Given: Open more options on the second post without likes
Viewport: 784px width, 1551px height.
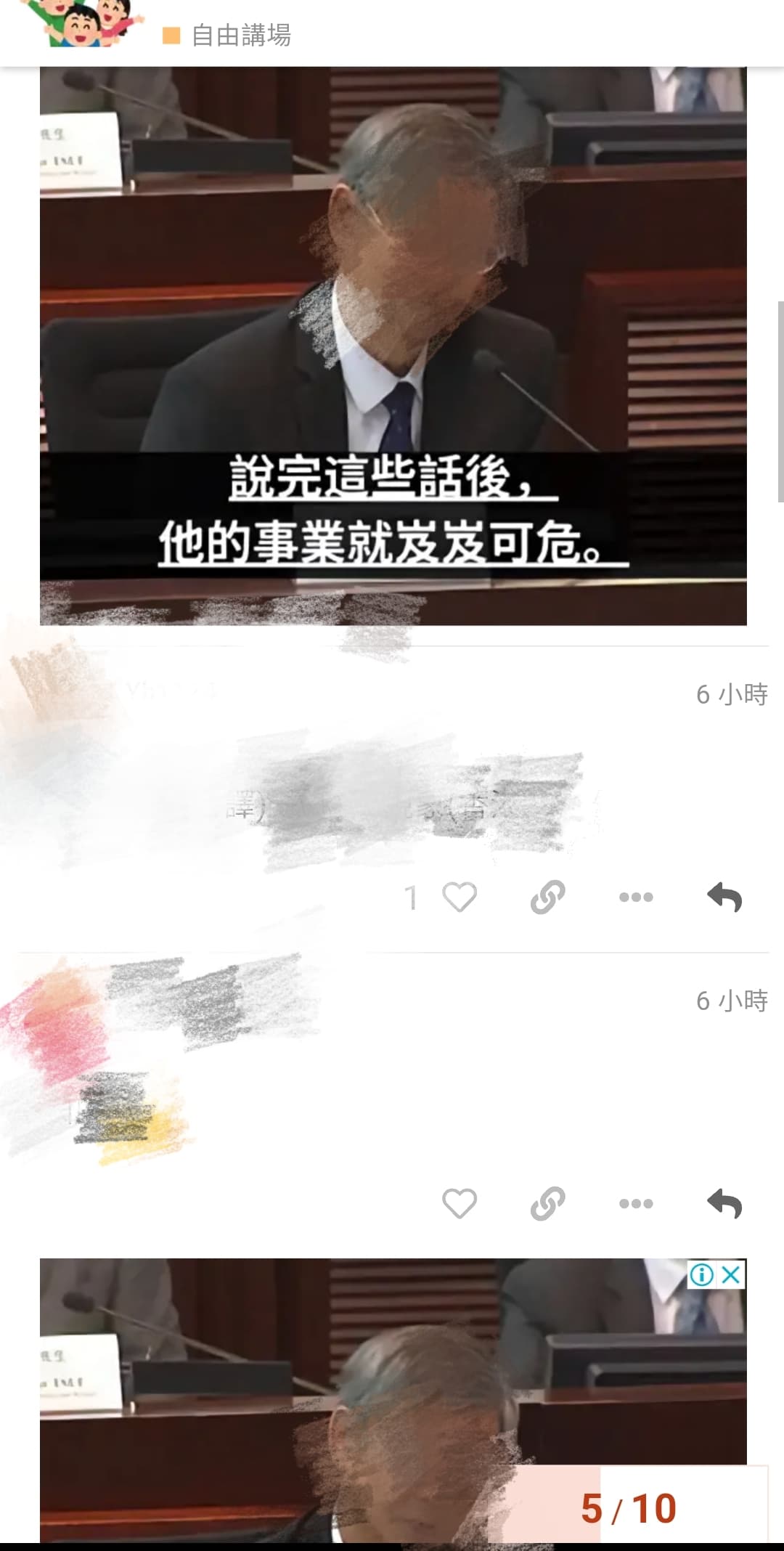Looking at the screenshot, I should tap(636, 1204).
